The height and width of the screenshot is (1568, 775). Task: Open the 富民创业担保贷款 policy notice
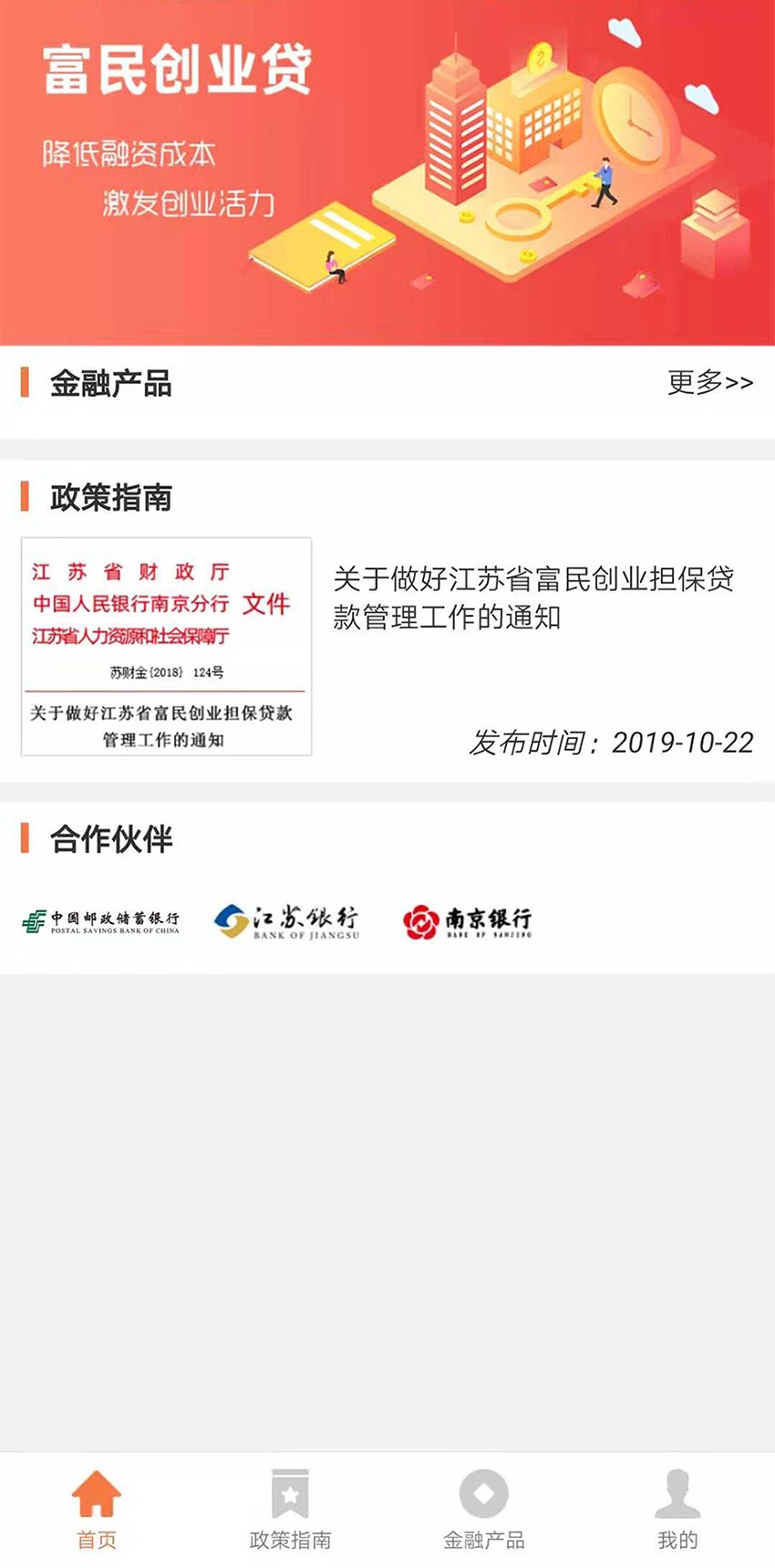pyautogui.click(x=532, y=598)
